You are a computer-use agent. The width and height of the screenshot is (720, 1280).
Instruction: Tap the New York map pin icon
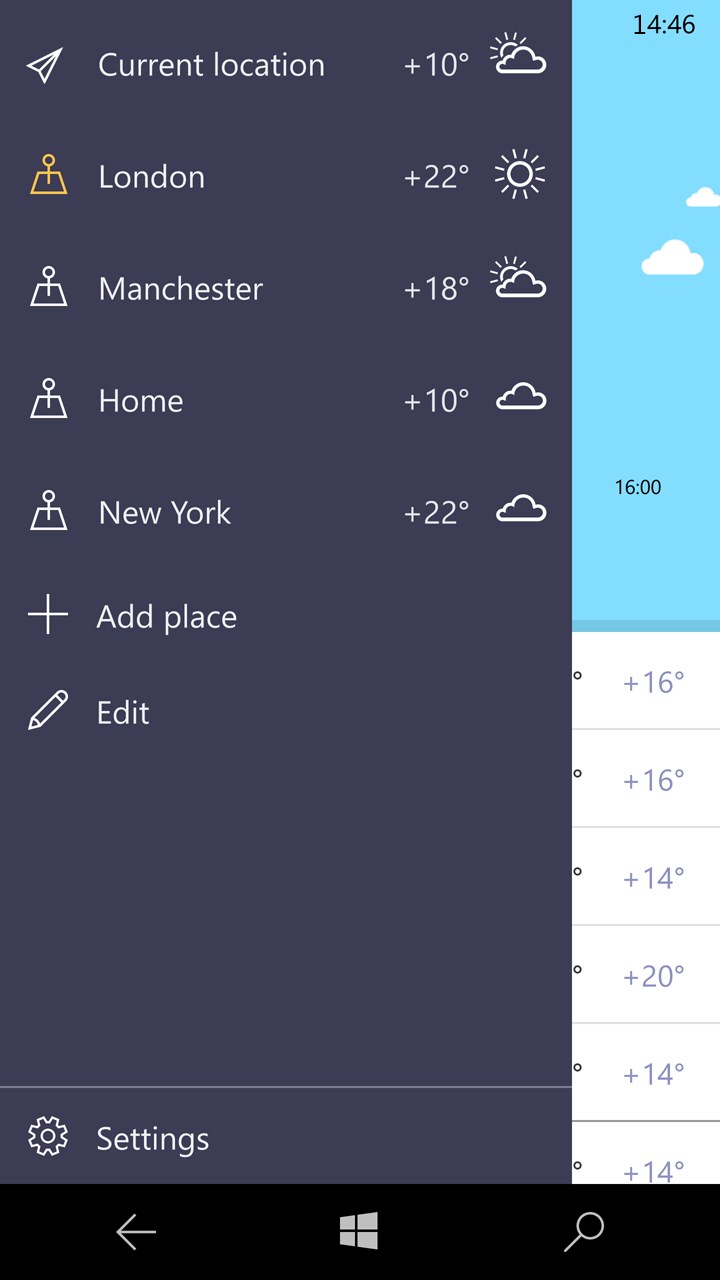click(x=48, y=511)
